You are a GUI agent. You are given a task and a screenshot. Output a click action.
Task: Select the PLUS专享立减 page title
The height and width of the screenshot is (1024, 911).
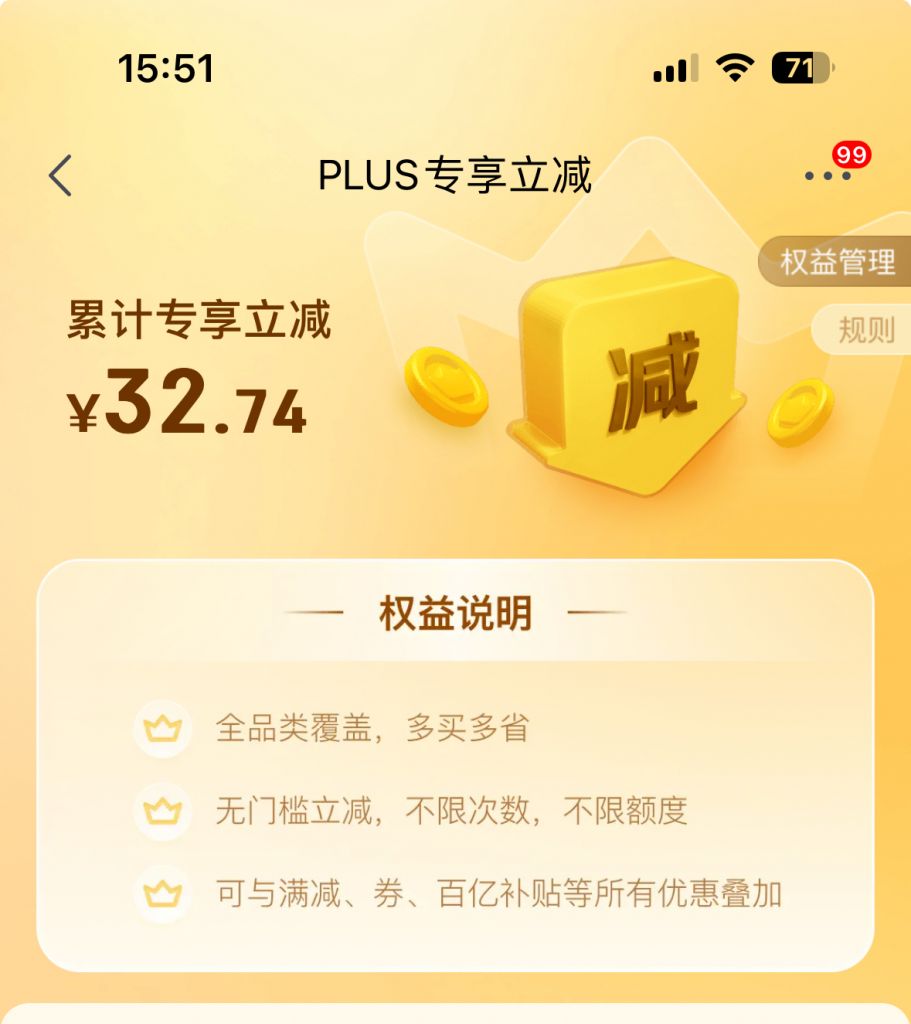click(x=455, y=173)
